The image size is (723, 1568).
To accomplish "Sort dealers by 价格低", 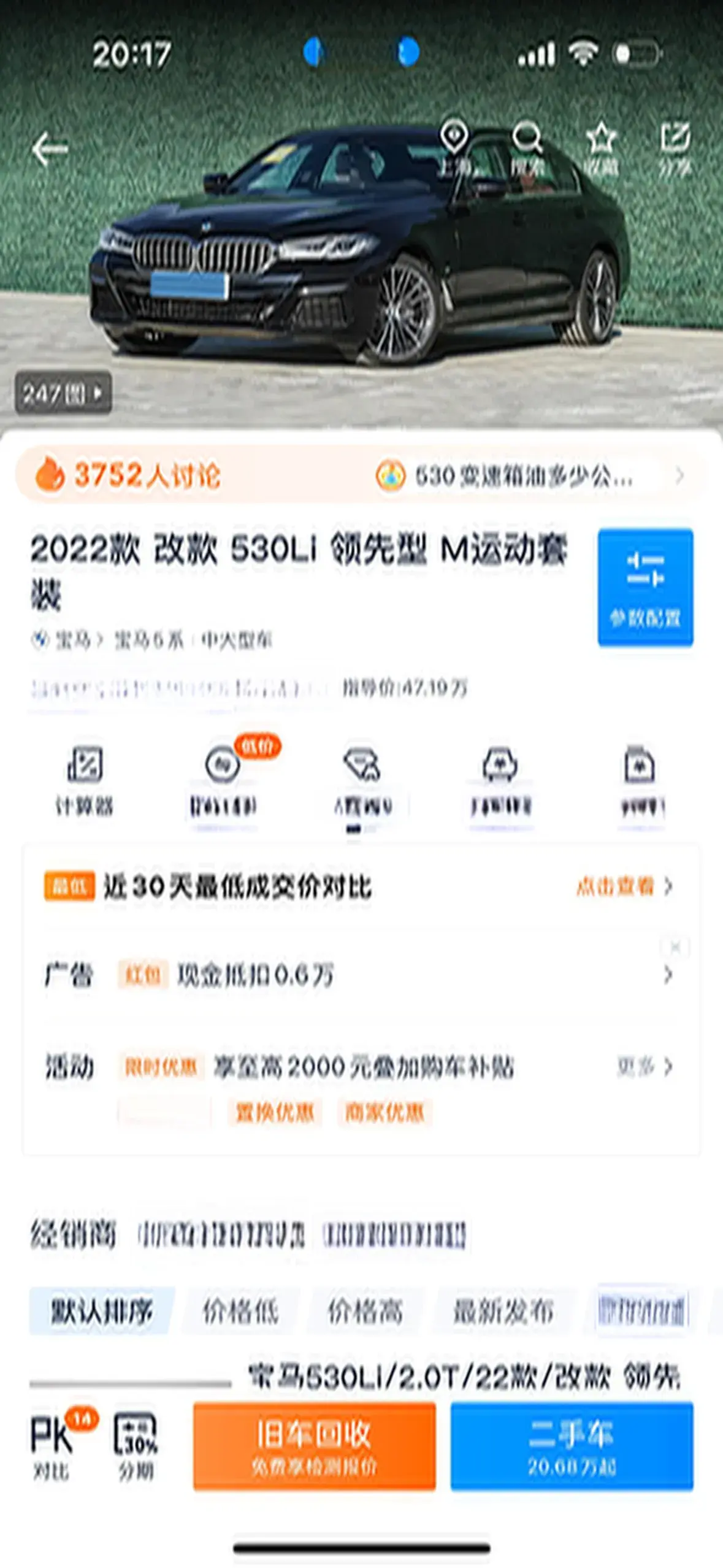I will [x=240, y=1312].
